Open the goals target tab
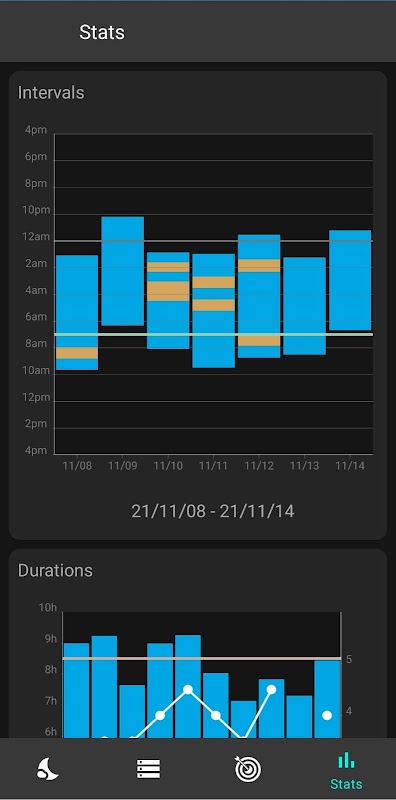 [248, 768]
